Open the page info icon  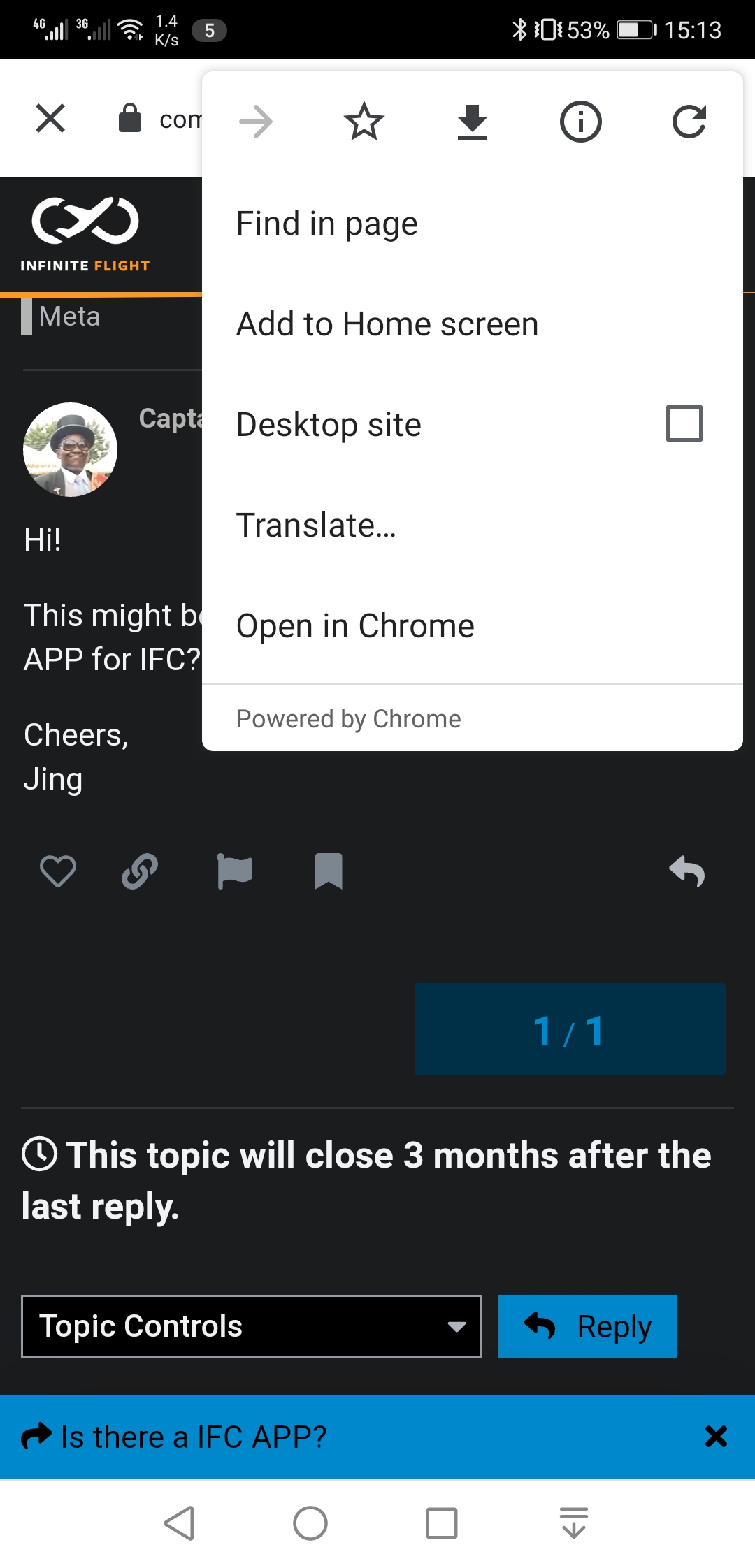[580, 122]
